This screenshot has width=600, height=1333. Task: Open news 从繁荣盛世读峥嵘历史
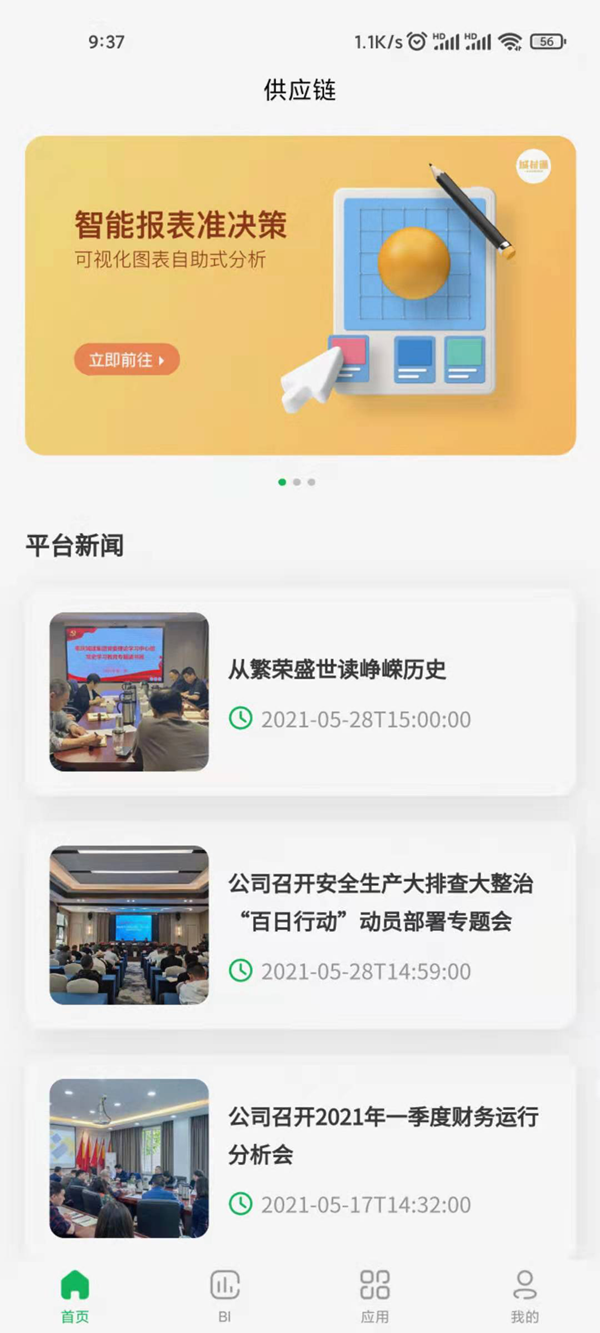[300, 692]
